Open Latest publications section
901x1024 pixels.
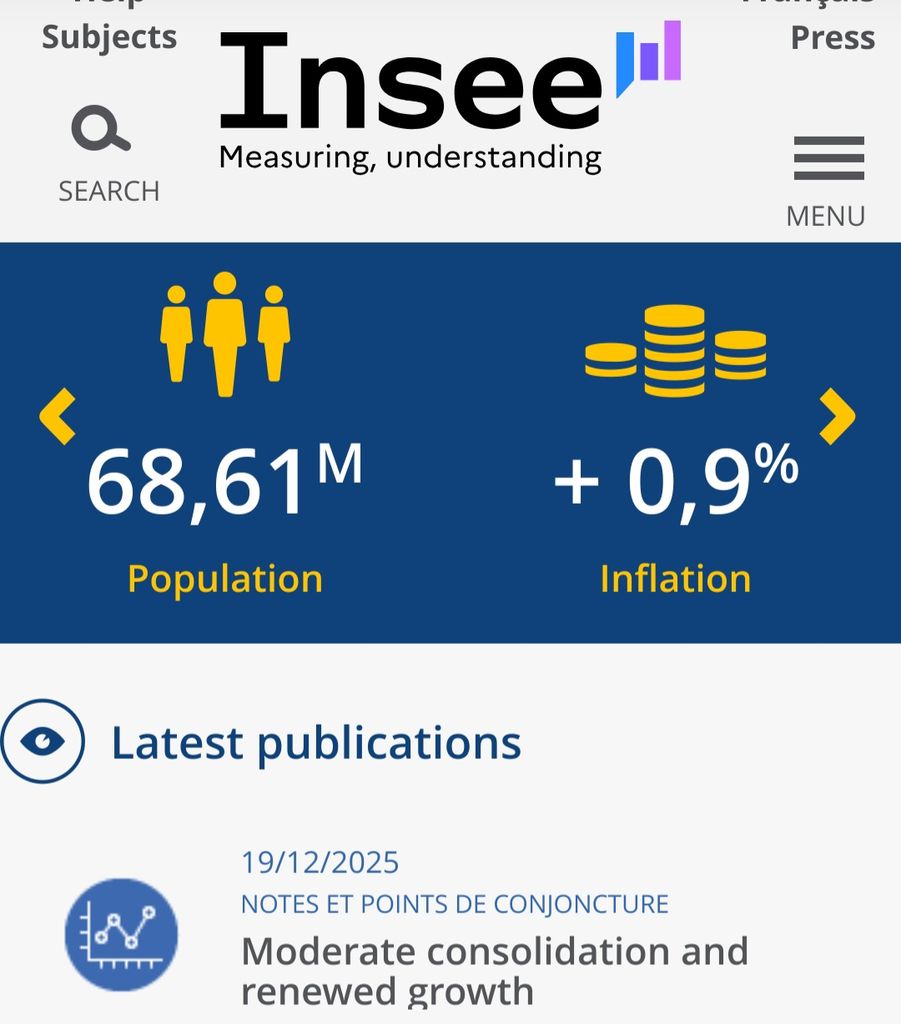[x=315, y=743]
